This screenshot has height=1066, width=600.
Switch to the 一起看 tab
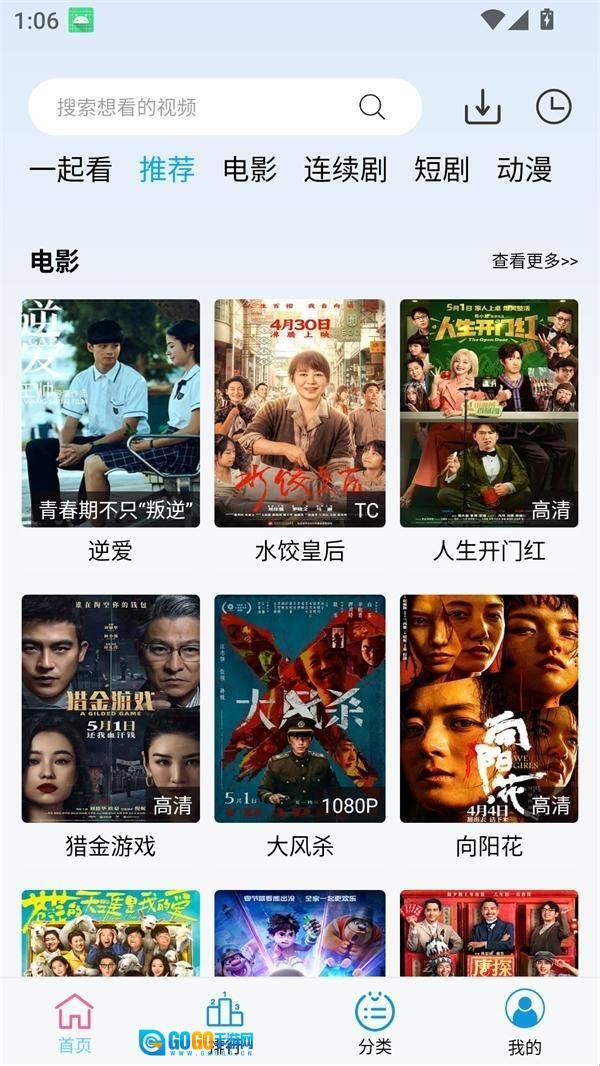click(70, 170)
